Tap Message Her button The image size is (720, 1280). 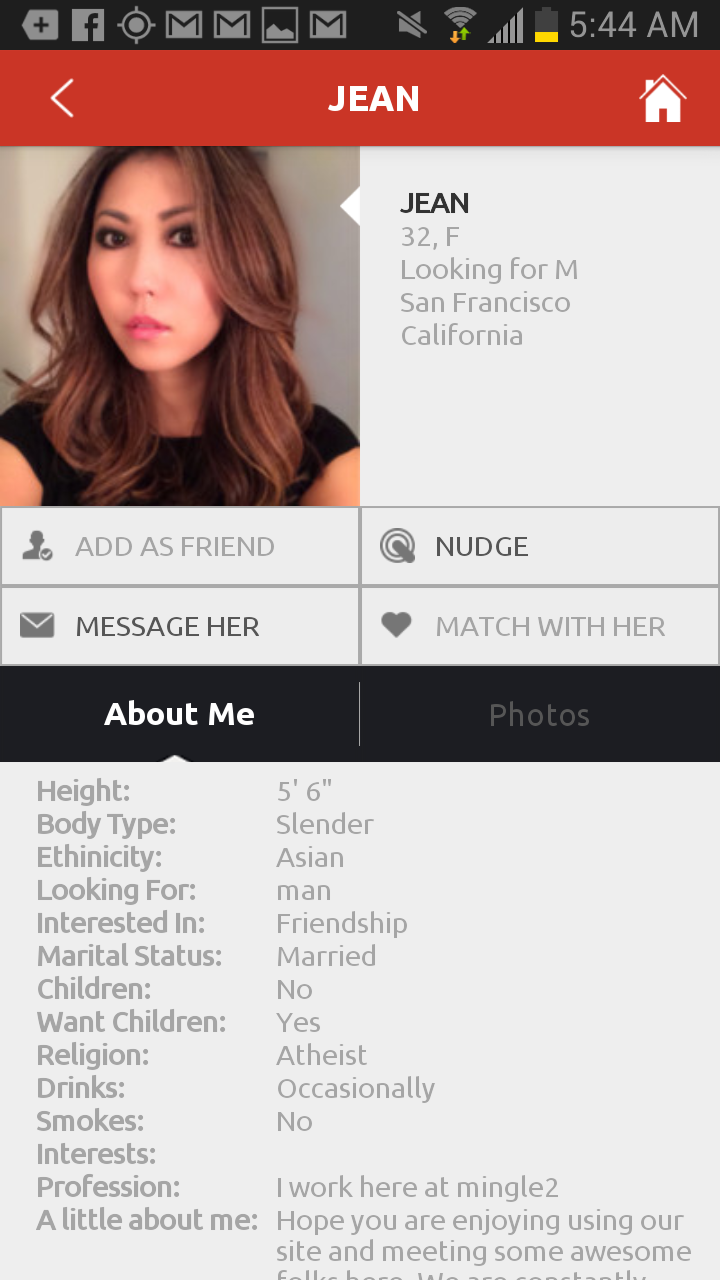click(180, 626)
